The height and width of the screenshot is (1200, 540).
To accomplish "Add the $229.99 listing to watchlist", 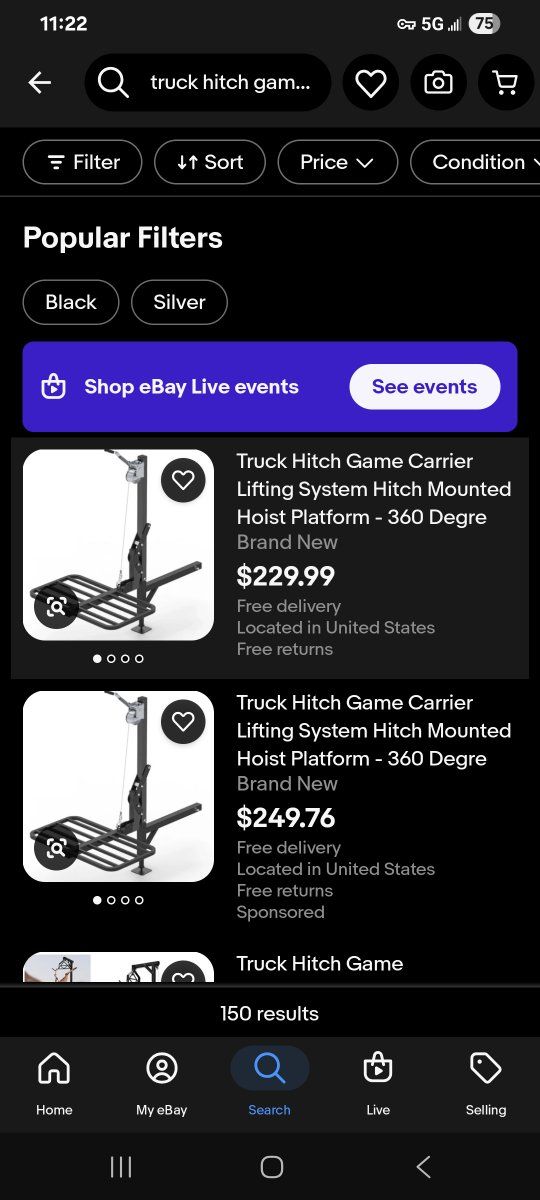I will pyautogui.click(x=183, y=480).
